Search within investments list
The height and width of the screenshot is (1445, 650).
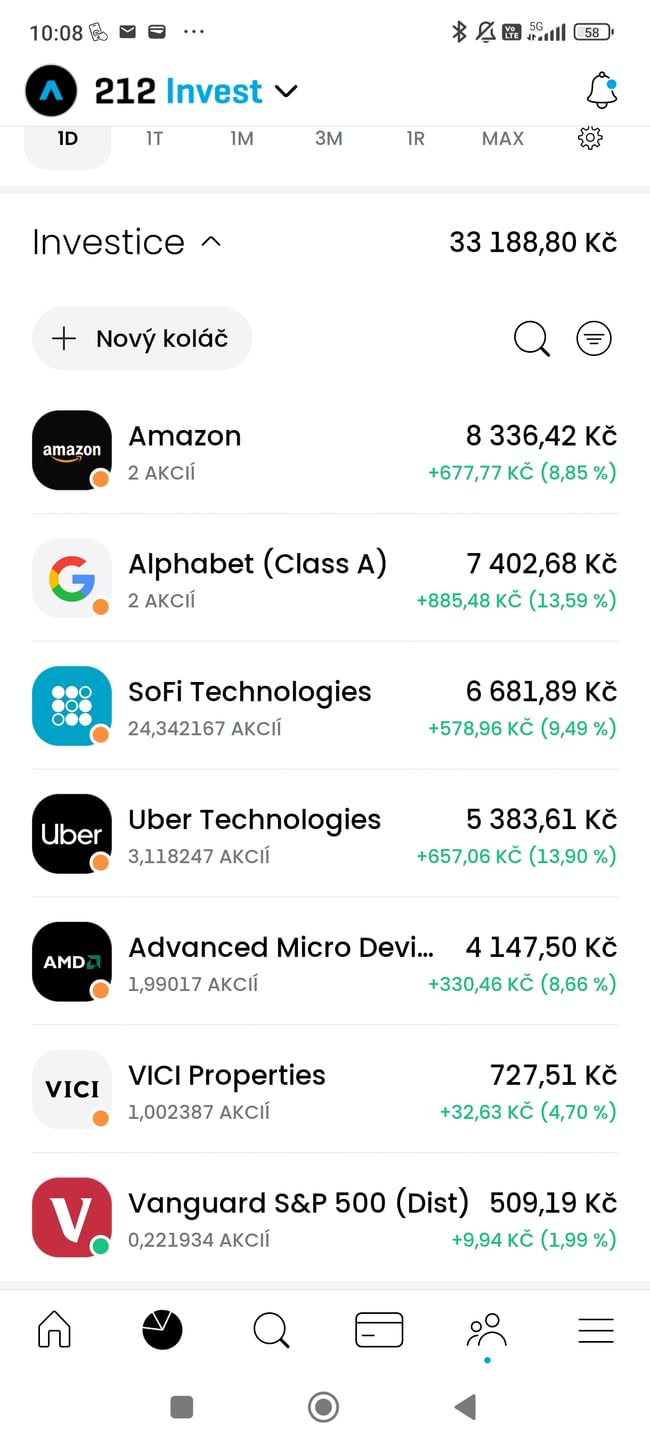[x=531, y=339]
